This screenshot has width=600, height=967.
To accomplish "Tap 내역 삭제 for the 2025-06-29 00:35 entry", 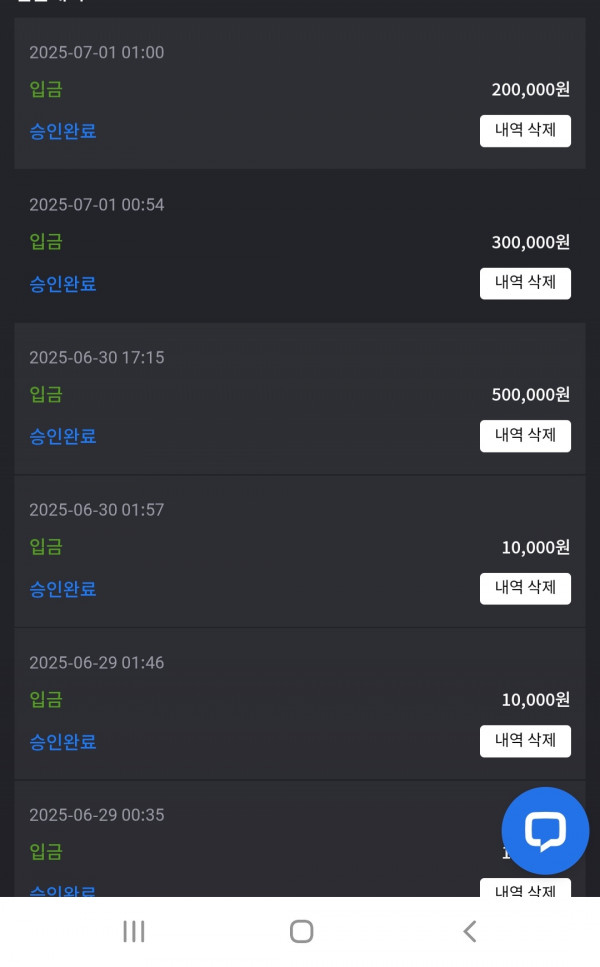I will tap(525, 887).
